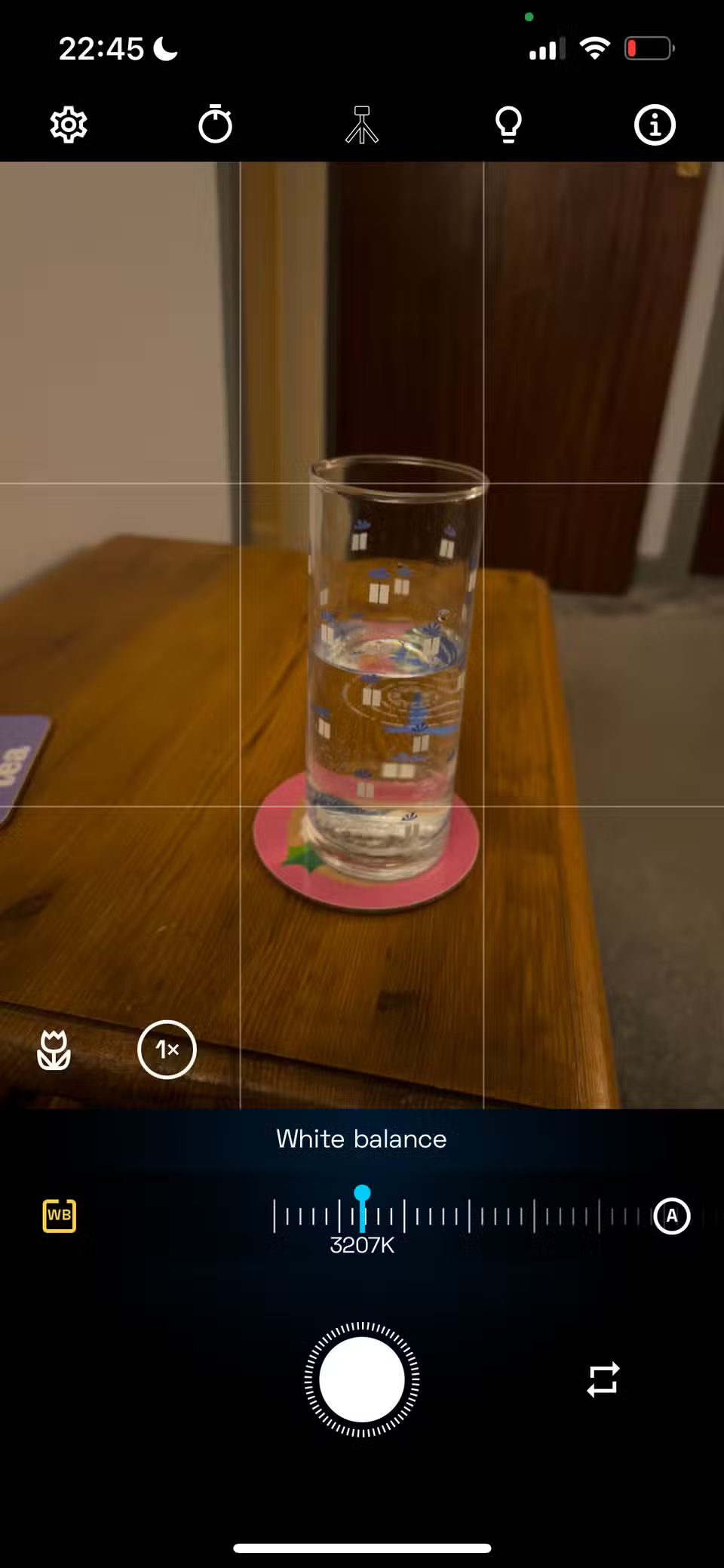Take a photo with the shutter button
This screenshot has width=724, height=1568.
(x=362, y=1379)
